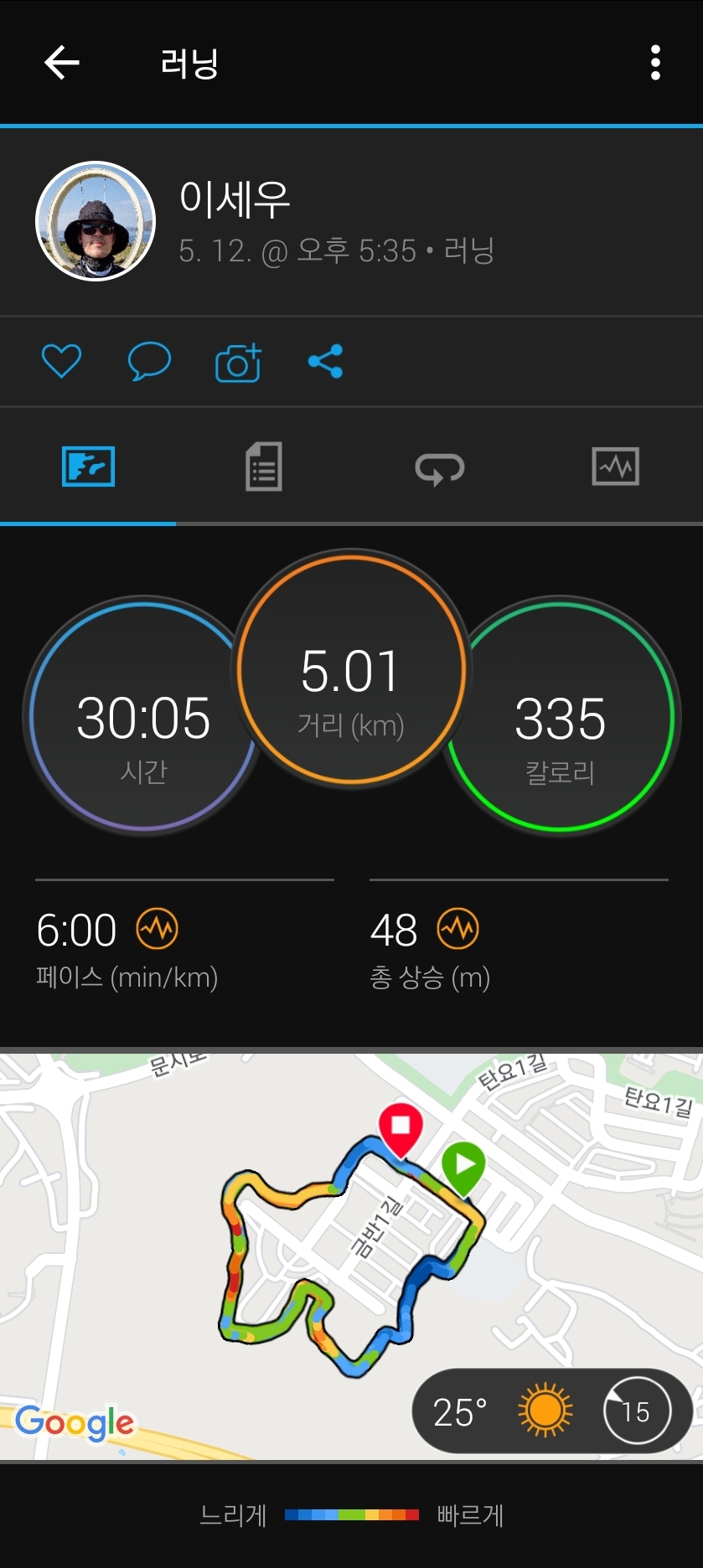Open the elevation chart icon beside 48
The width and height of the screenshot is (703, 1568).
click(x=457, y=929)
